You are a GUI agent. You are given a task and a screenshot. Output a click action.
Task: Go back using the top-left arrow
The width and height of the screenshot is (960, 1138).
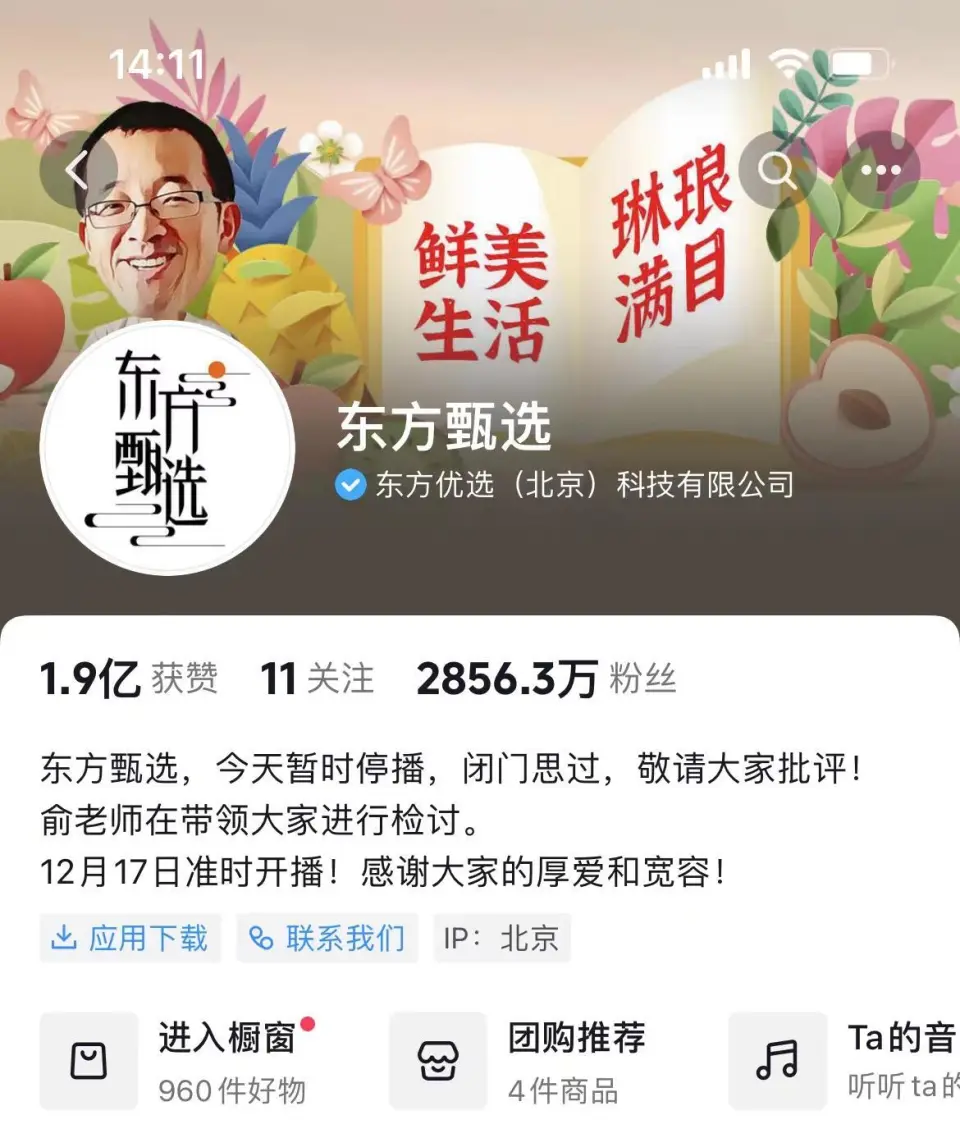(x=78, y=170)
